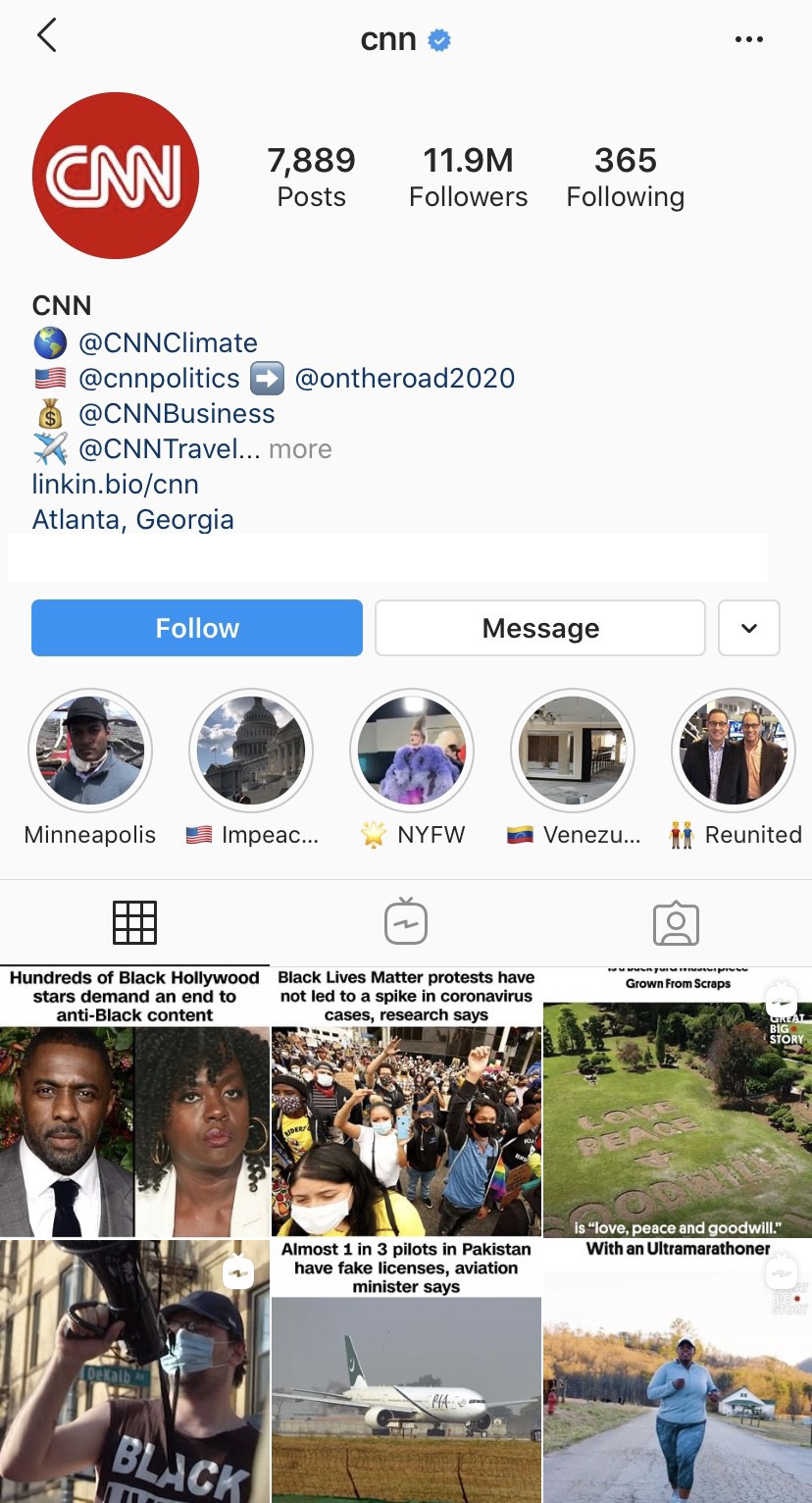
Task: Open the Impeachment story highlight
Action: point(251,751)
